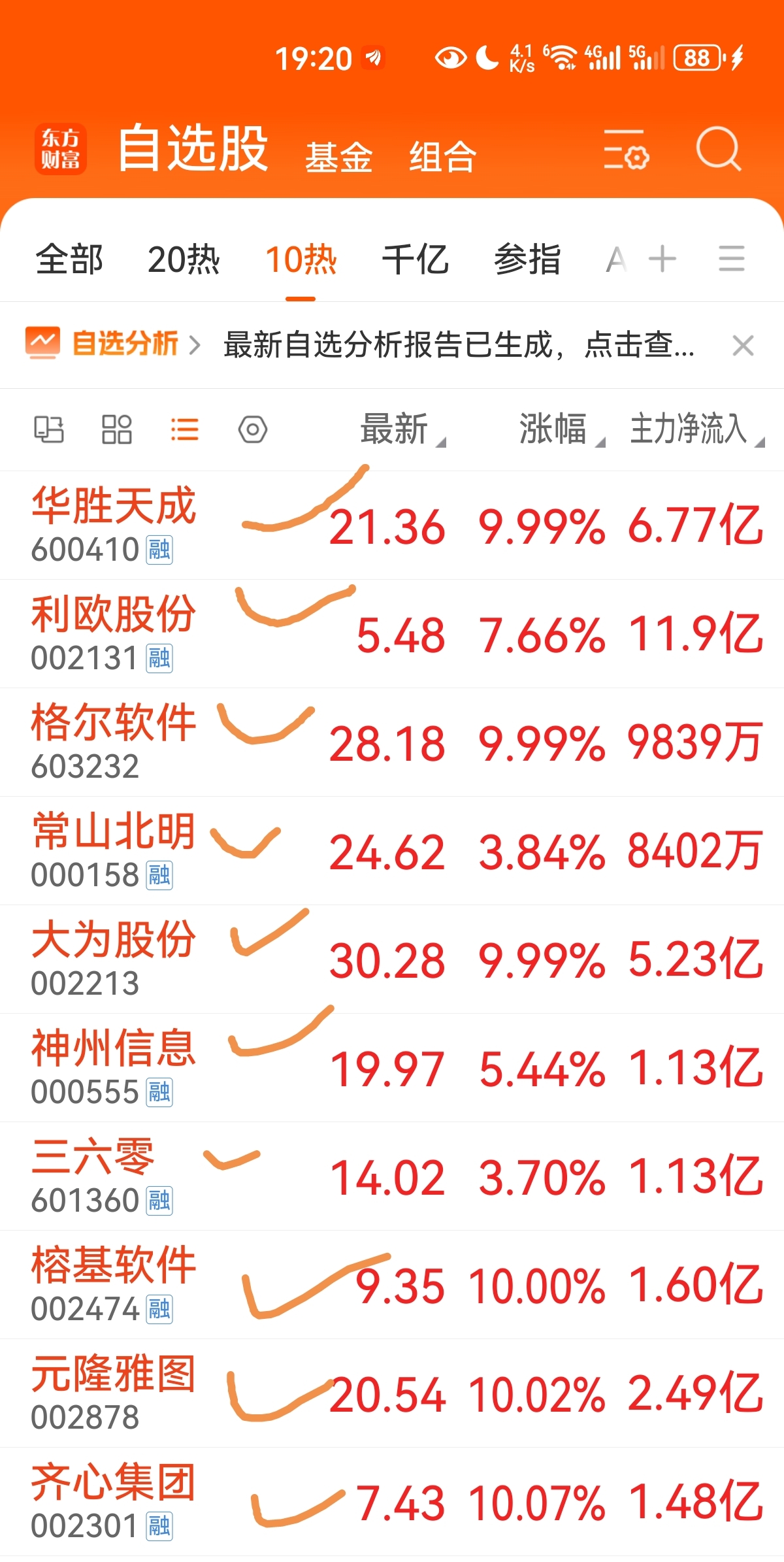Open stock 齐心集团 002301
This screenshot has width=784, height=1562.
click(x=392, y=1502)
